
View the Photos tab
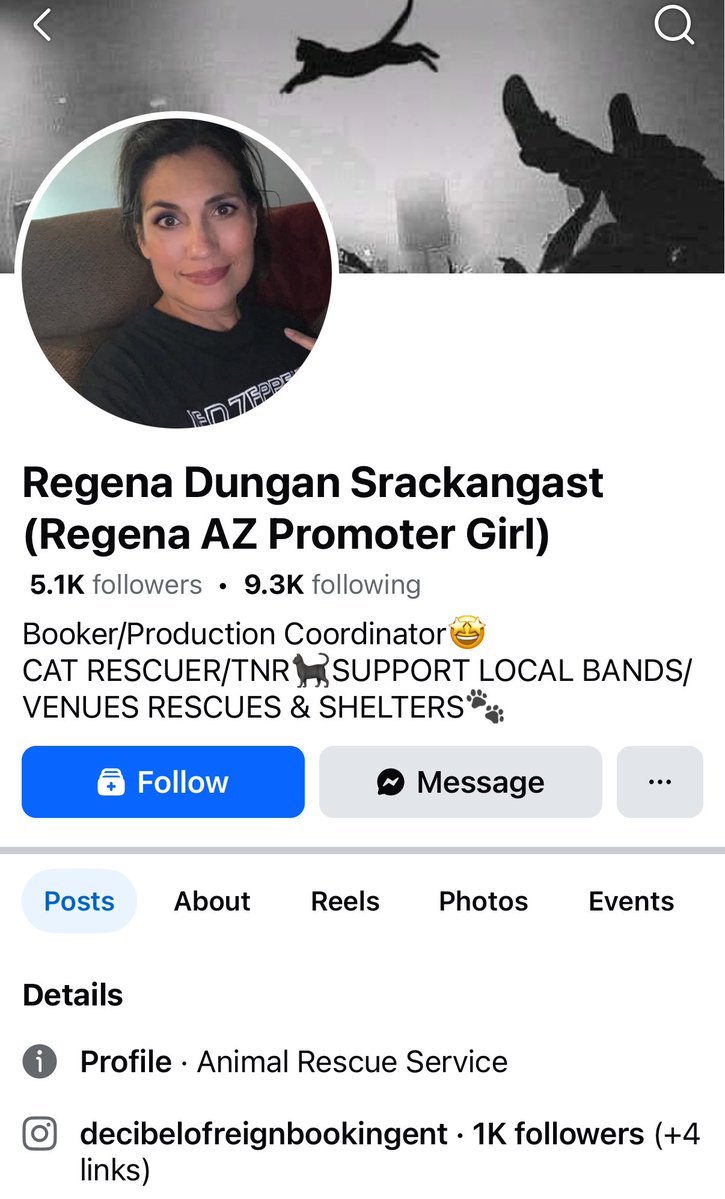[x=482, y=901]
